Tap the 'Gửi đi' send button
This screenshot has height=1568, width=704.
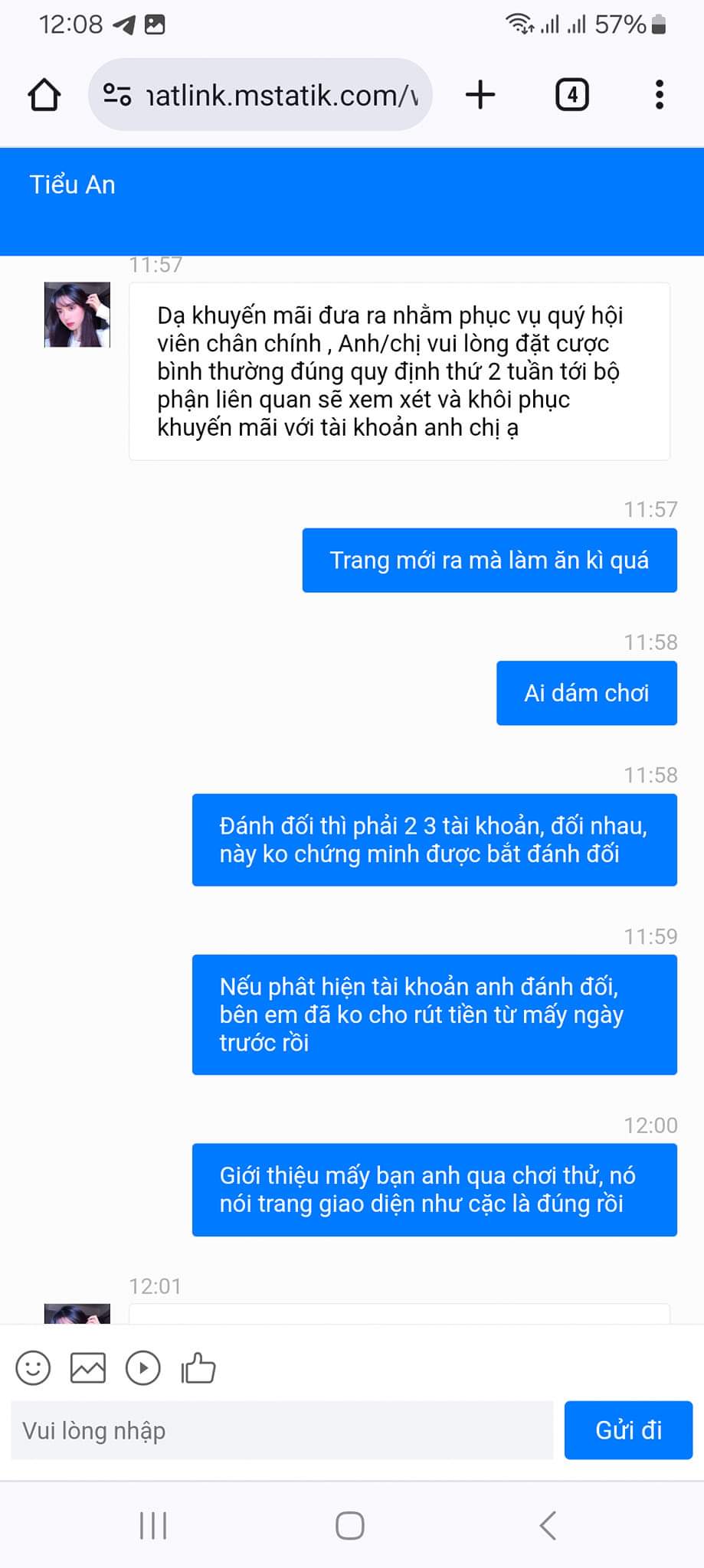[x=628, y=1430]
